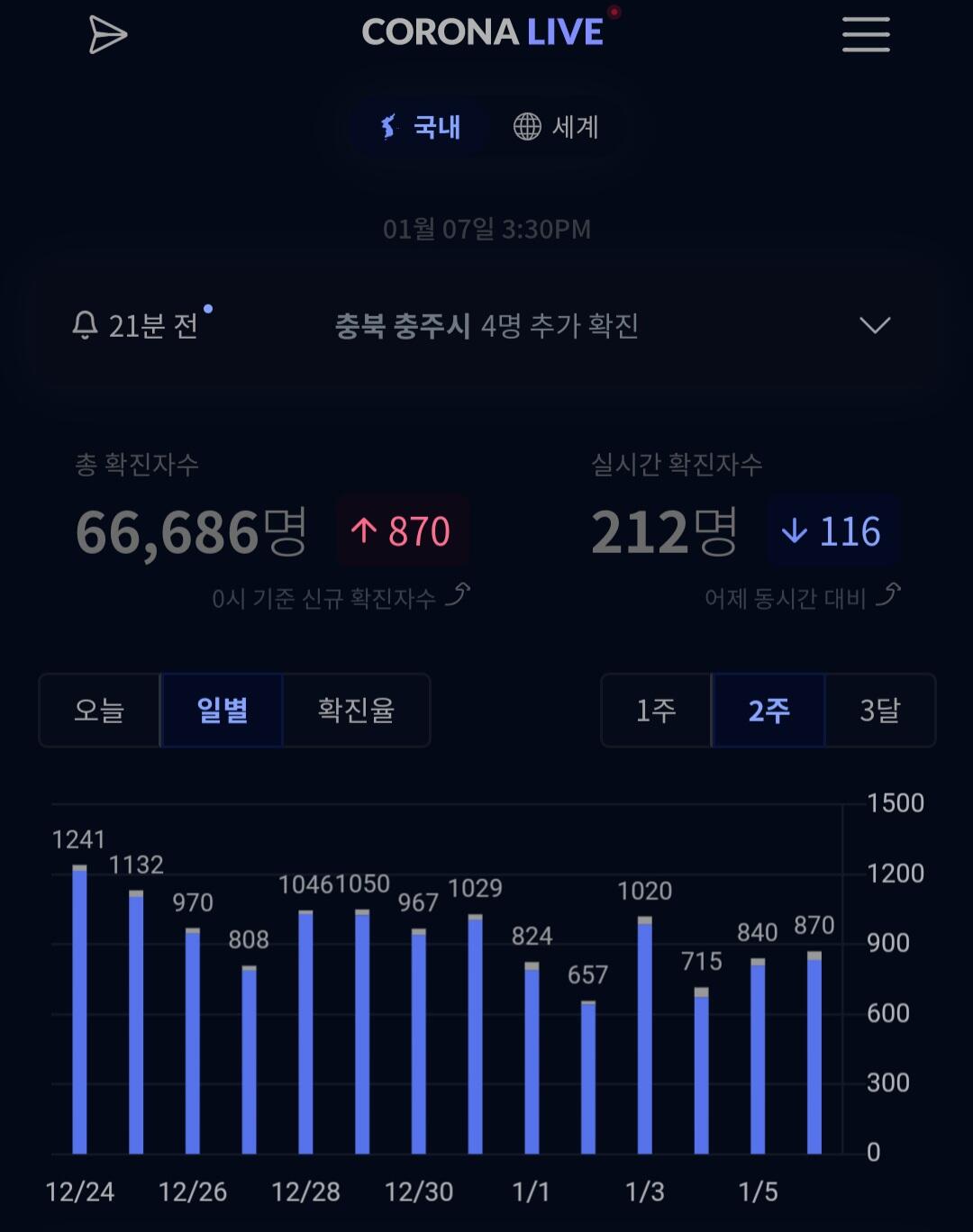Select the 국내 (domestic) tab
This screenshot has height=1232, width=973.
click(x=420, y=127)
